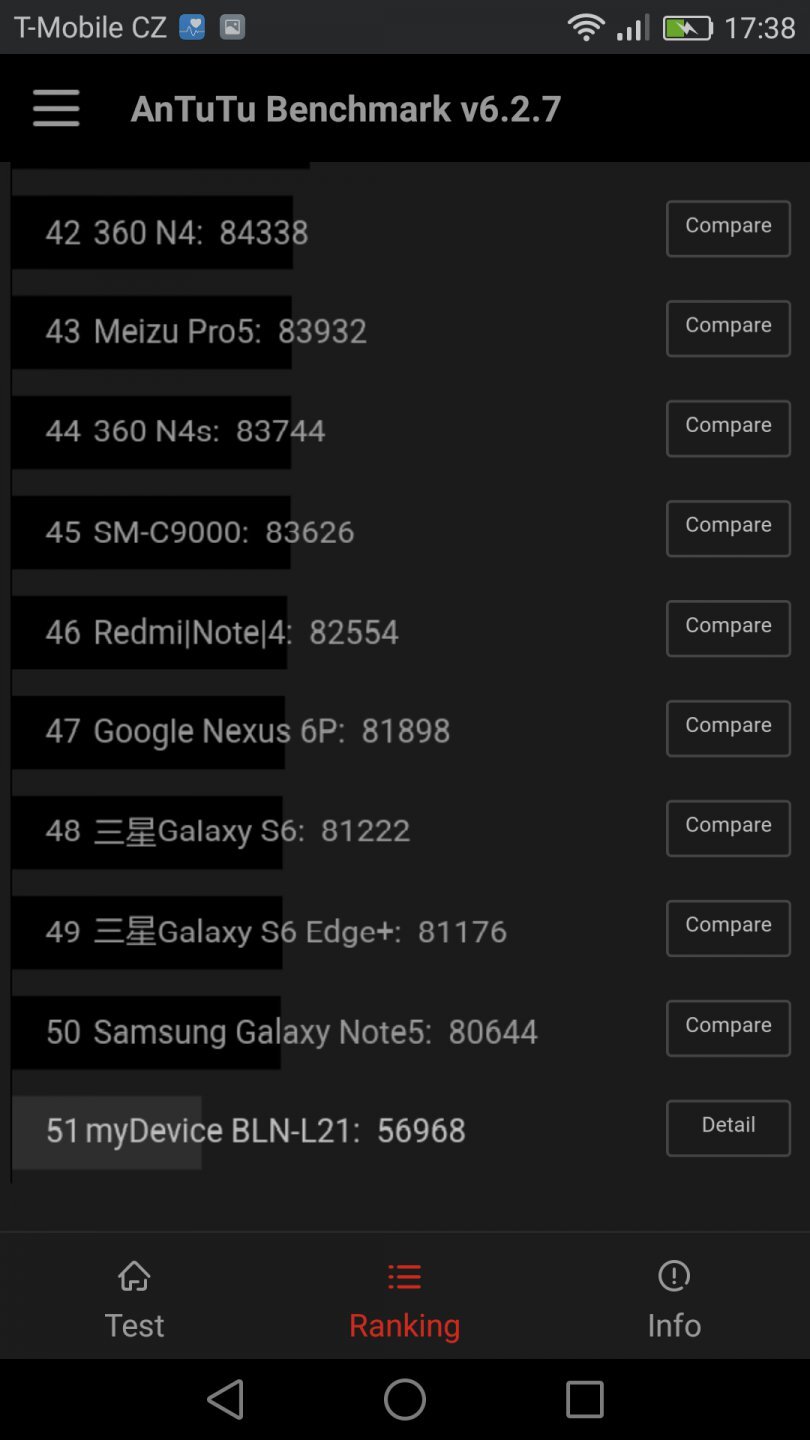Image resolution: width=810 pixels, height=1440 pixels.
Task: Open Detail for myDevice BLN-L21
Action: [x=728, y=1127]
